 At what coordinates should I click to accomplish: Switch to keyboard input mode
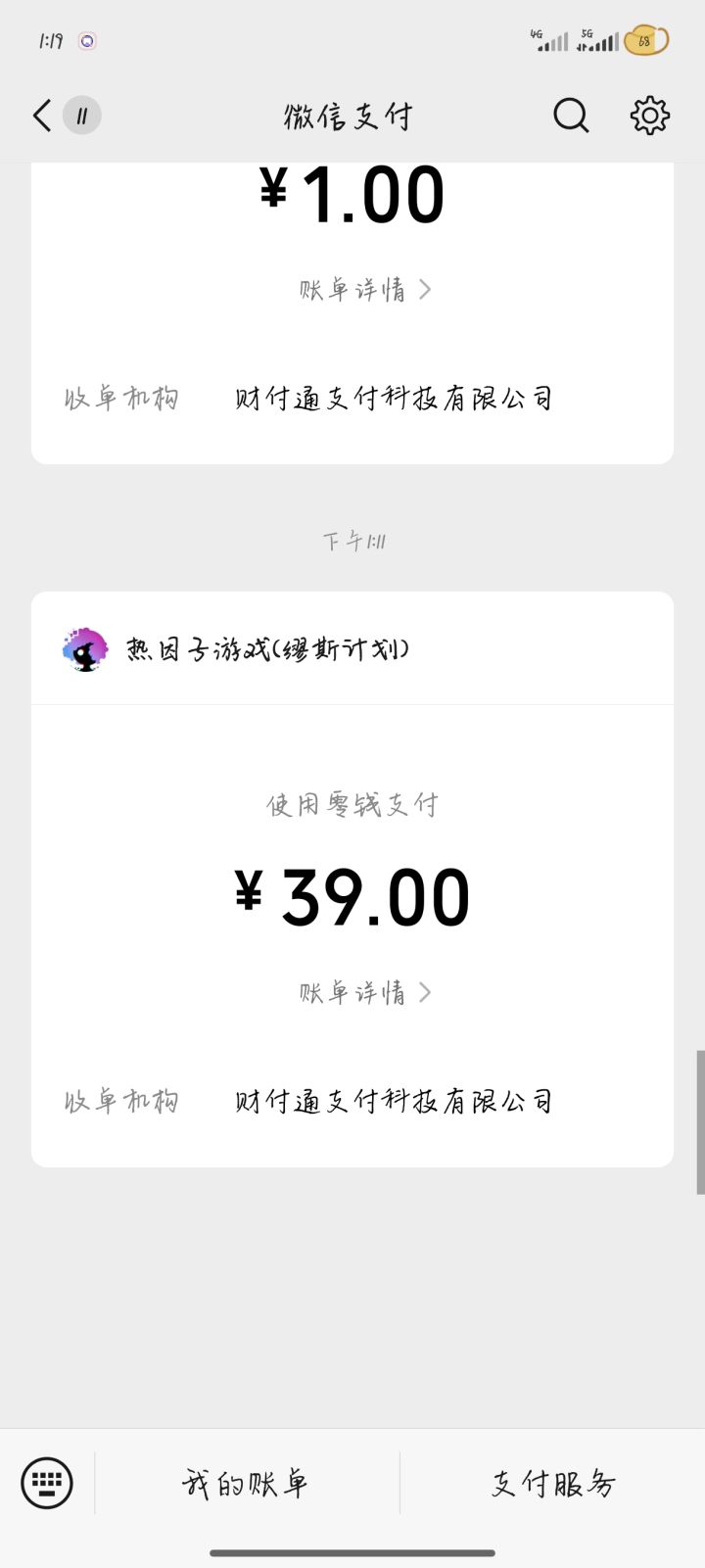[x=47, y=1483]
